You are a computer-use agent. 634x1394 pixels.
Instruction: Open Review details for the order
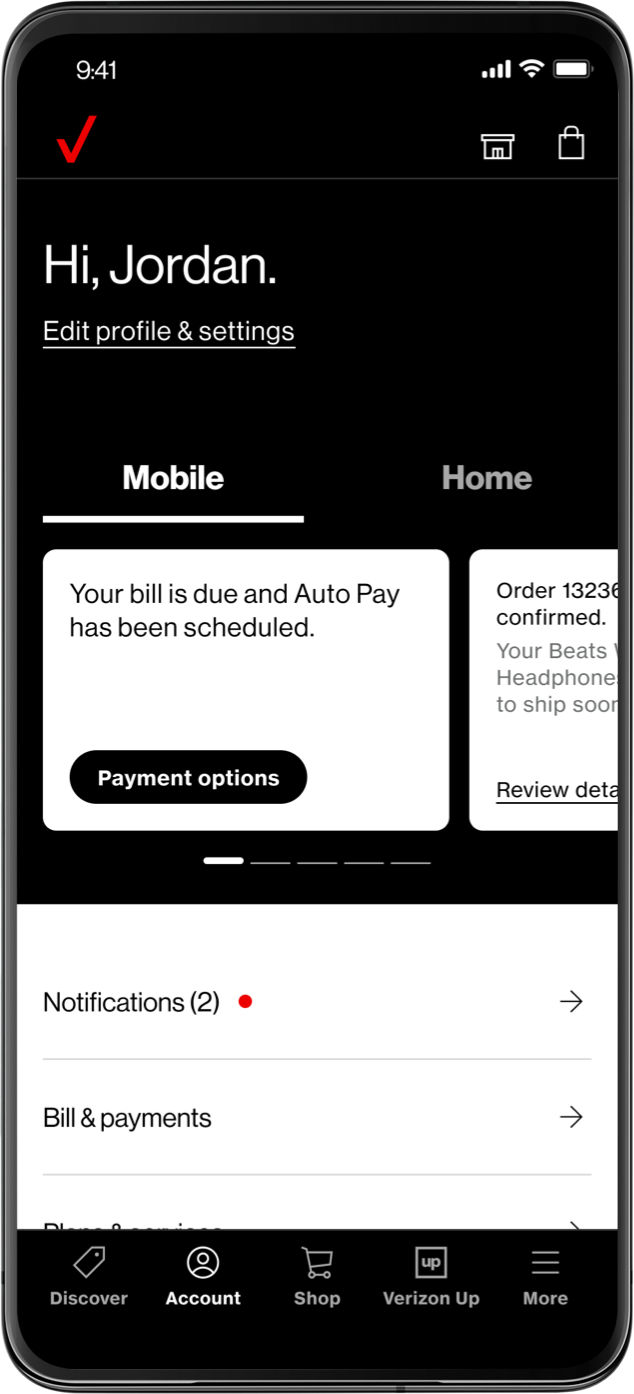(556, 790)
